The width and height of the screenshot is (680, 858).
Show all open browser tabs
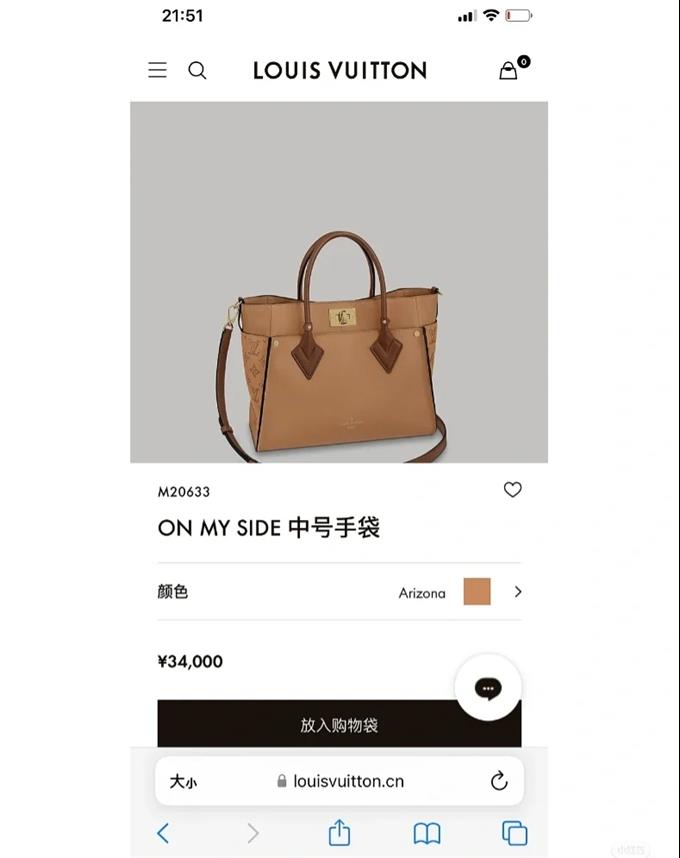point(514,833)
